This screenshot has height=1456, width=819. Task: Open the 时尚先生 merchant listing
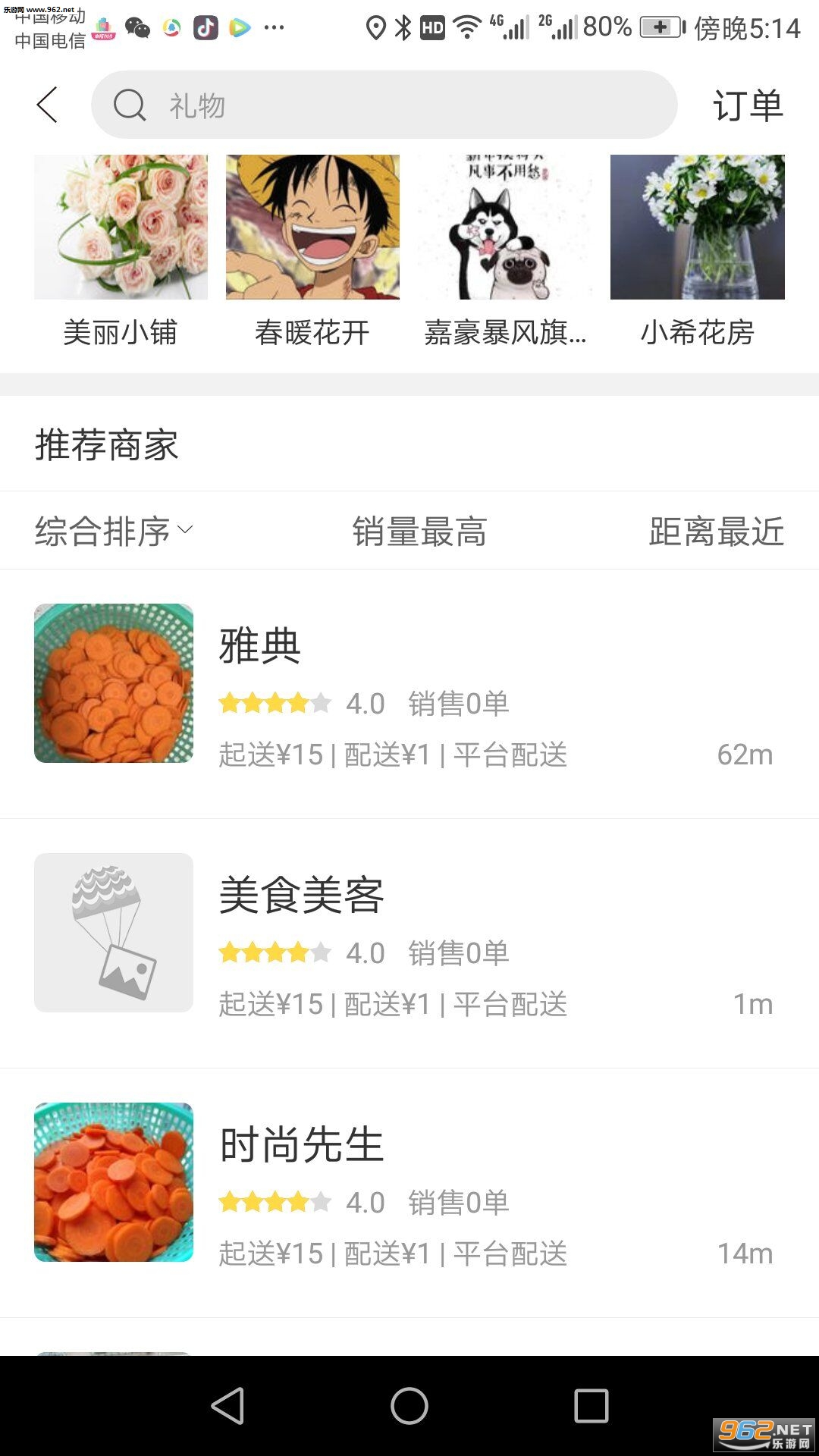[409, 1192]
